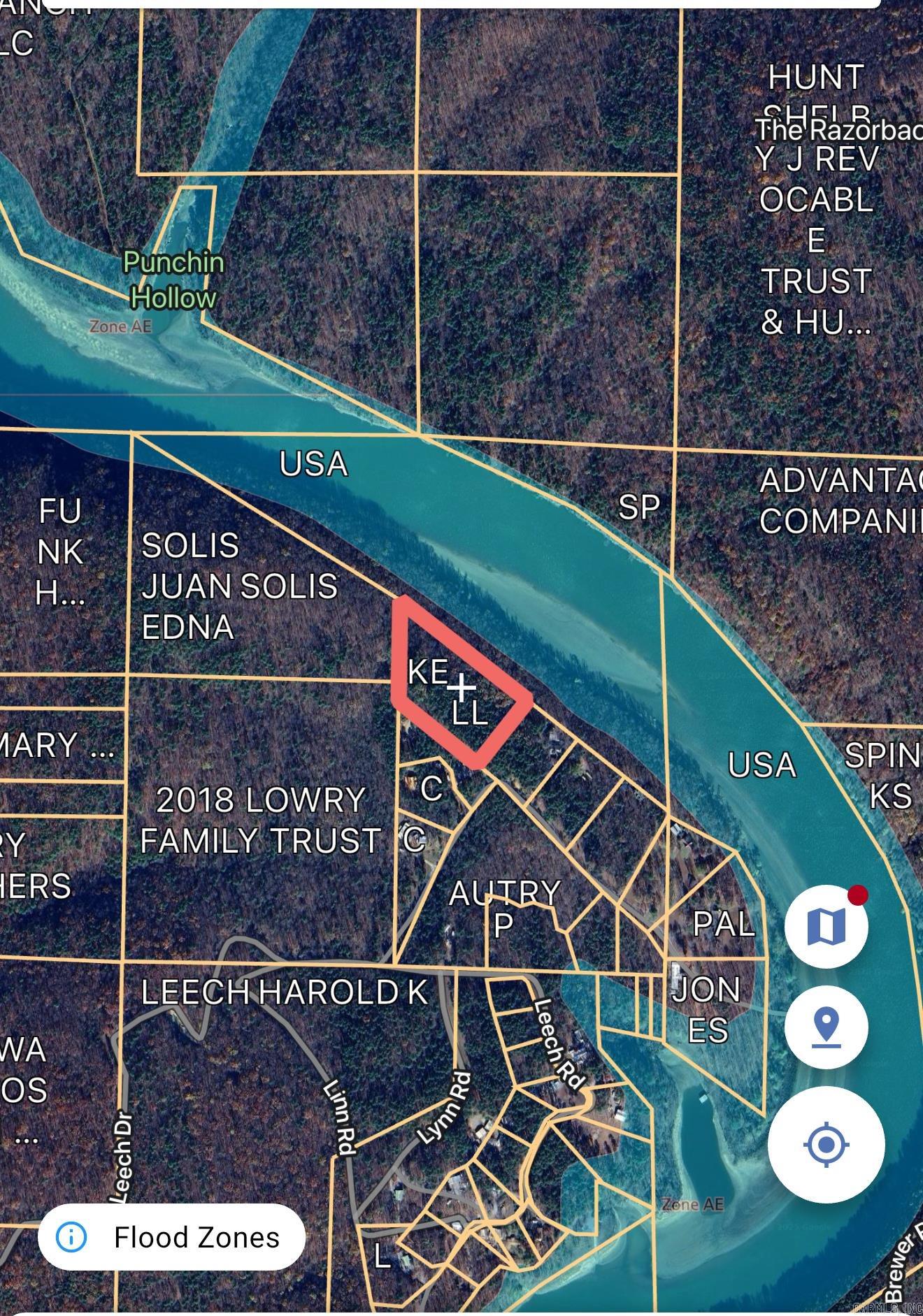
Task: Select the Solis Juan Solis Edna parcel
Action: [x=239, y=587]
